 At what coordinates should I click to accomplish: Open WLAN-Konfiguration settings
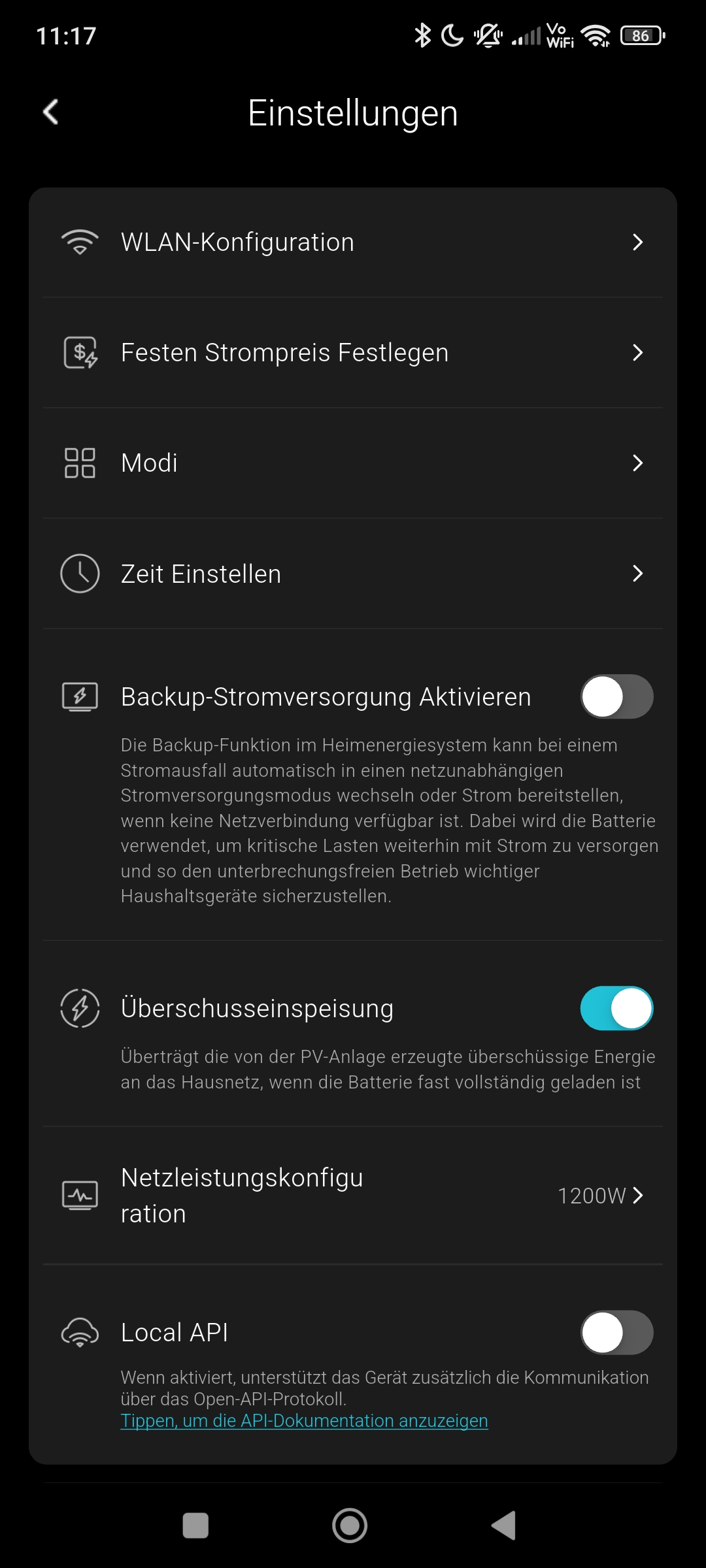[x=353, y=242]
